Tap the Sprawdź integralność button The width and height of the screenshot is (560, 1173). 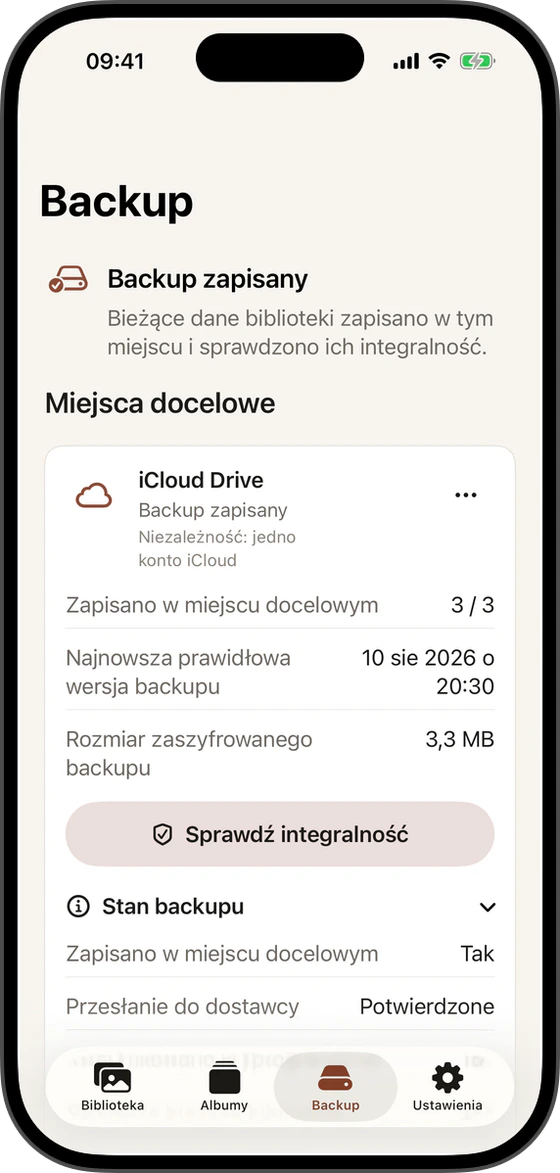pyautogui.click(x=280, y=834)
